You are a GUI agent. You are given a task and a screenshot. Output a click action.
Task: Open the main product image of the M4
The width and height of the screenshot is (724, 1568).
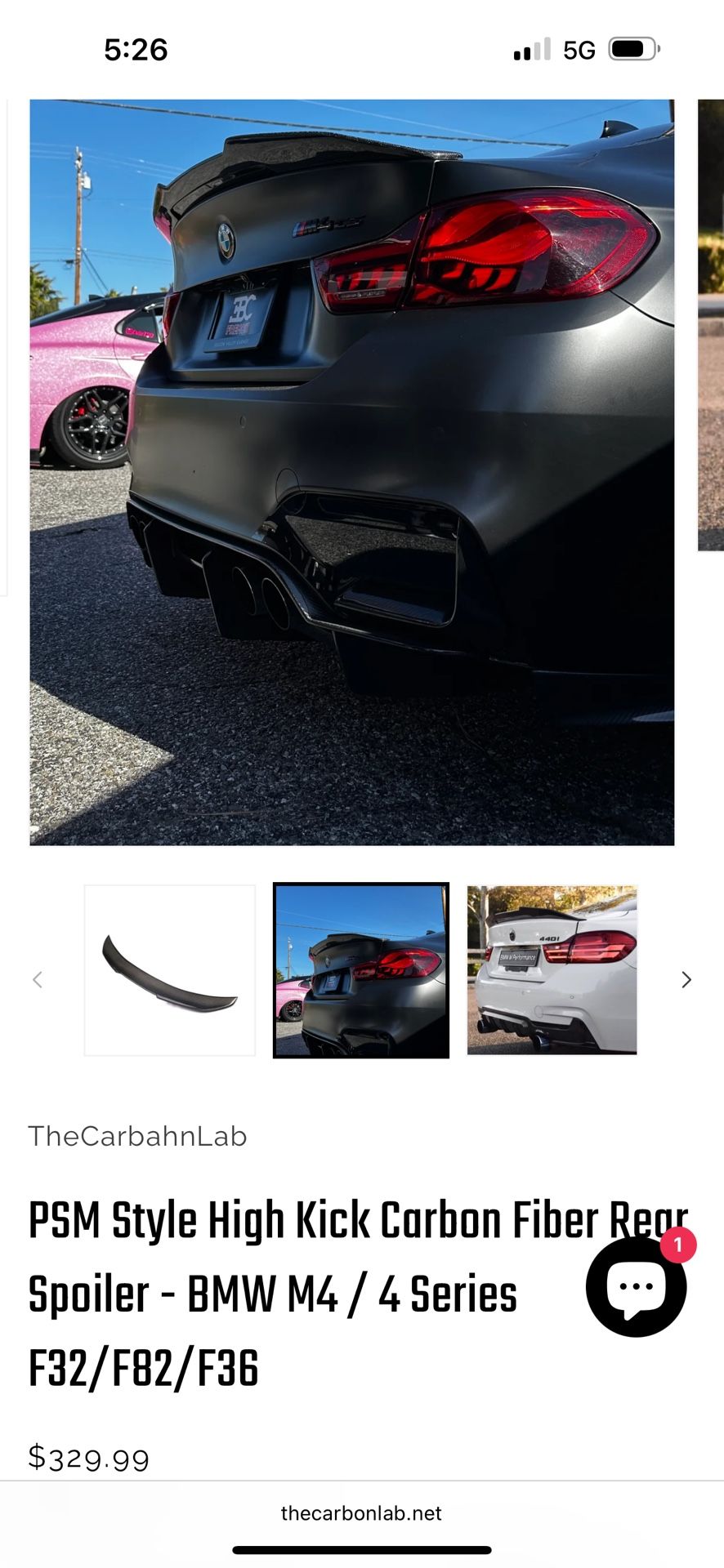pyautogui.click(x=351, y=472)
